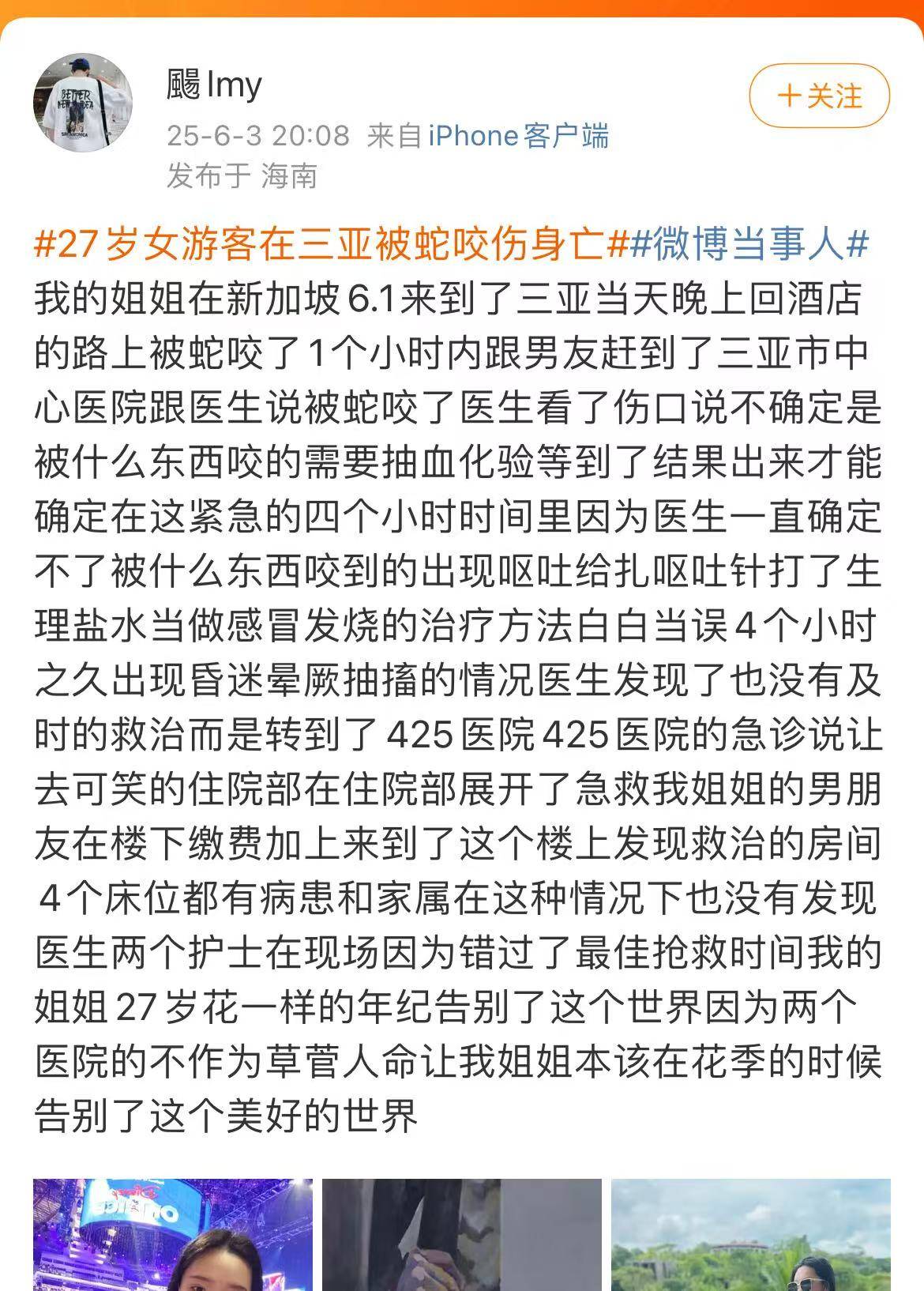The height and width of the screenshot is (1291, 924).
Task: View the first photo with stage lights
Action: pyautogui.click(x=172, y=1234)
